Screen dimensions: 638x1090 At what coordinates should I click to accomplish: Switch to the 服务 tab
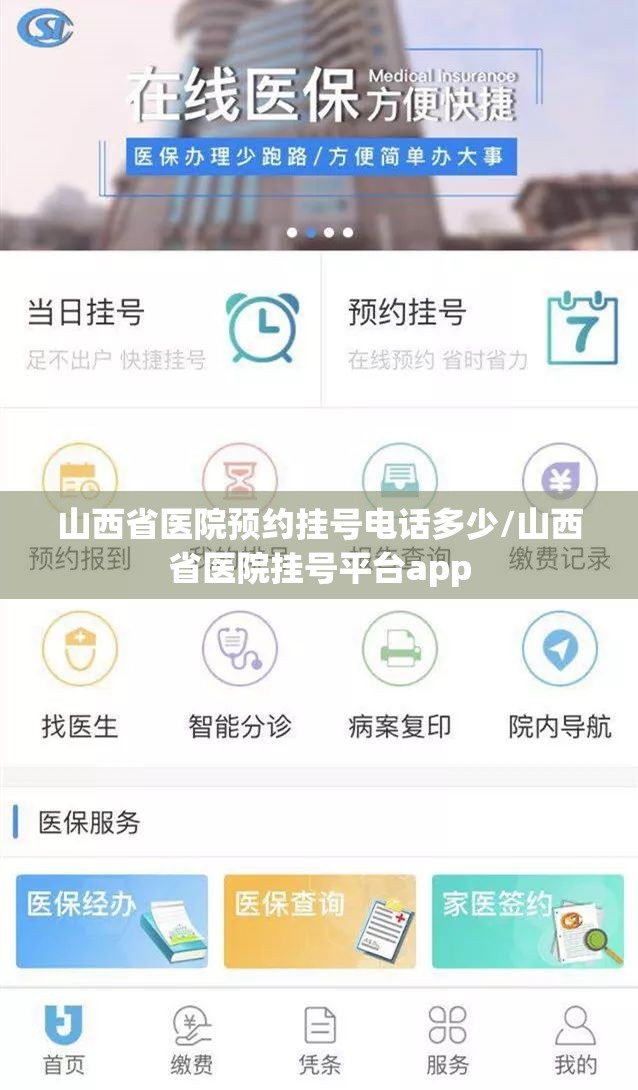447,1040
